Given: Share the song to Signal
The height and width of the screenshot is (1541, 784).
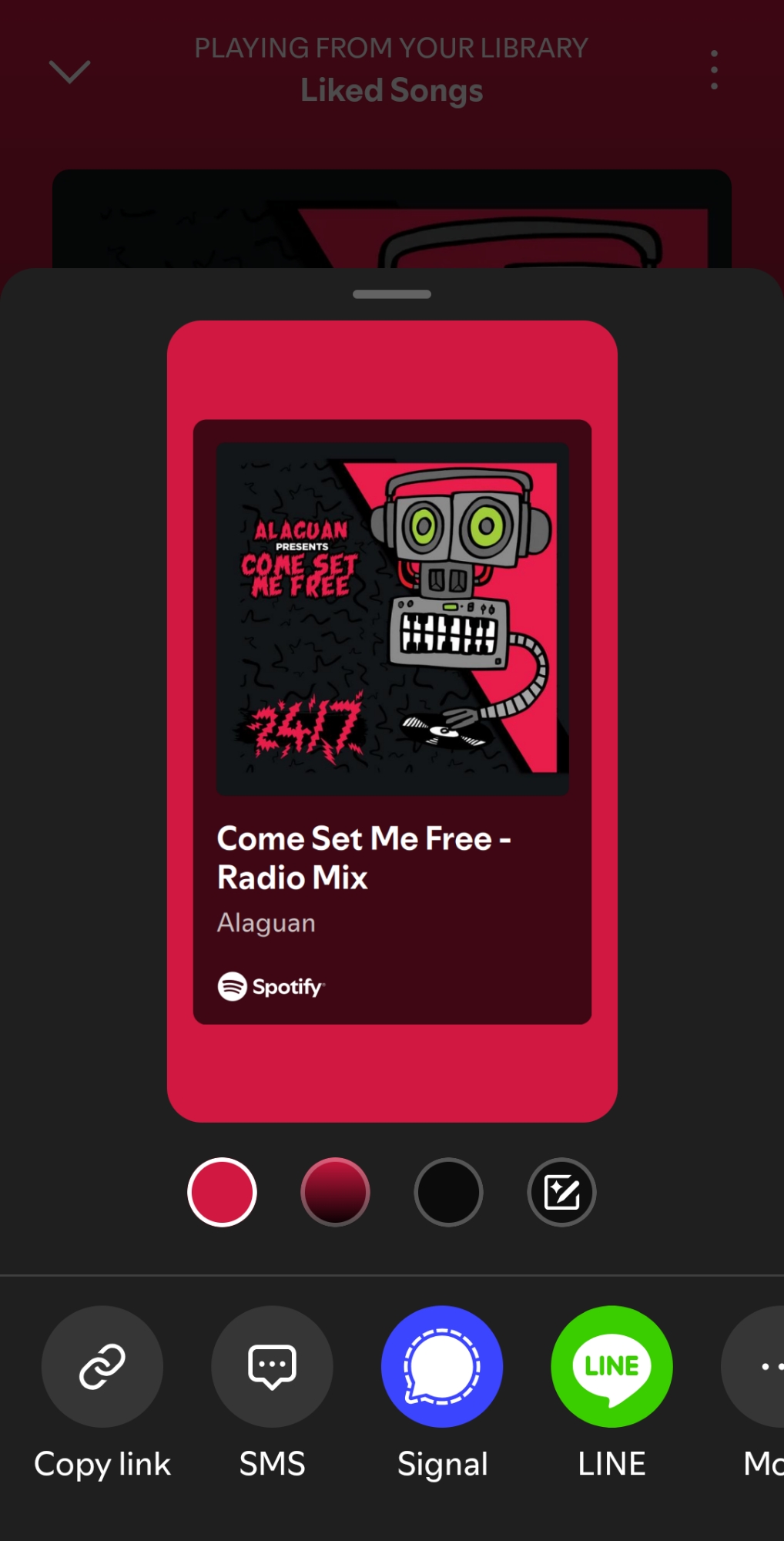Looking at the screenshot, I should pos(442,1366).
